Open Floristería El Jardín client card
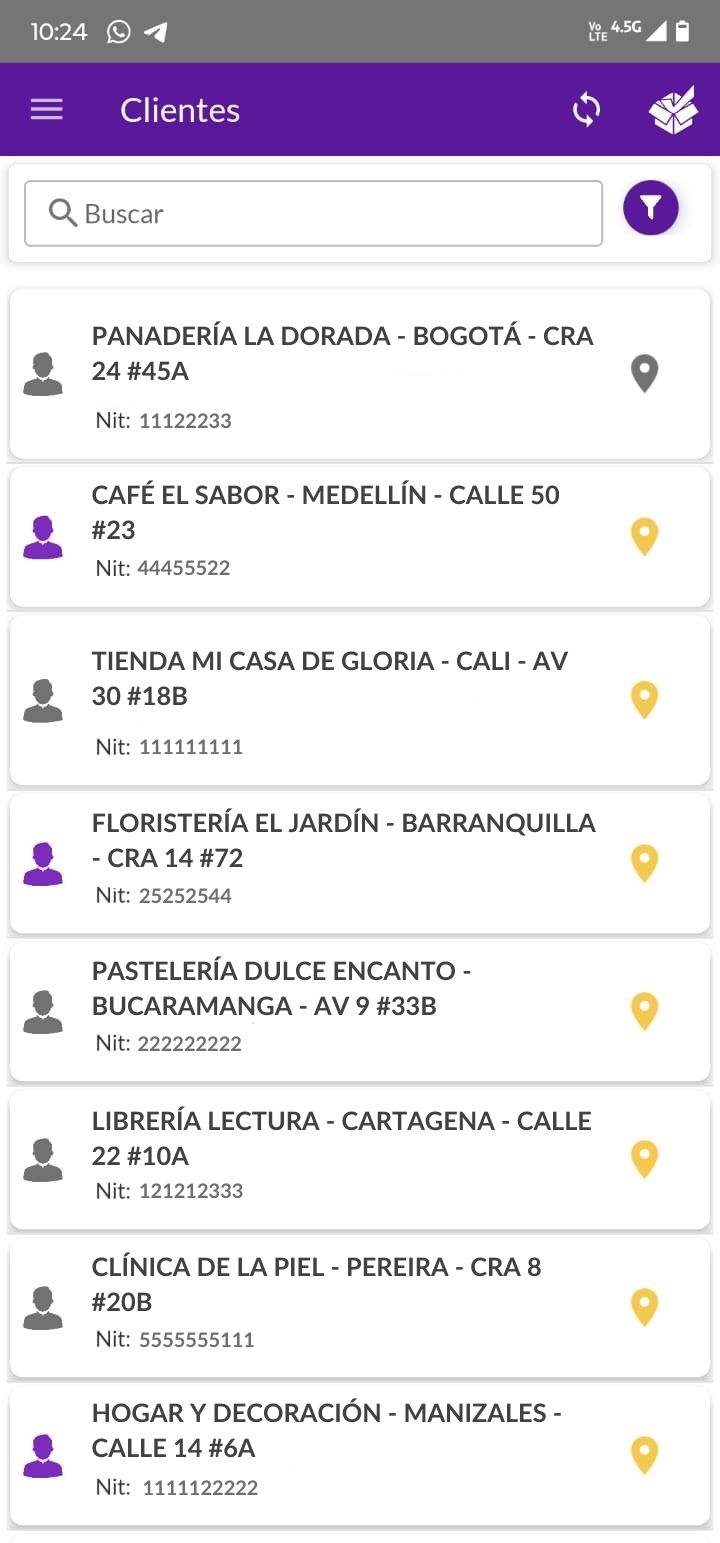Image resolution: width=720 pixels, height=1543 pixels. [x=360, y=864]
